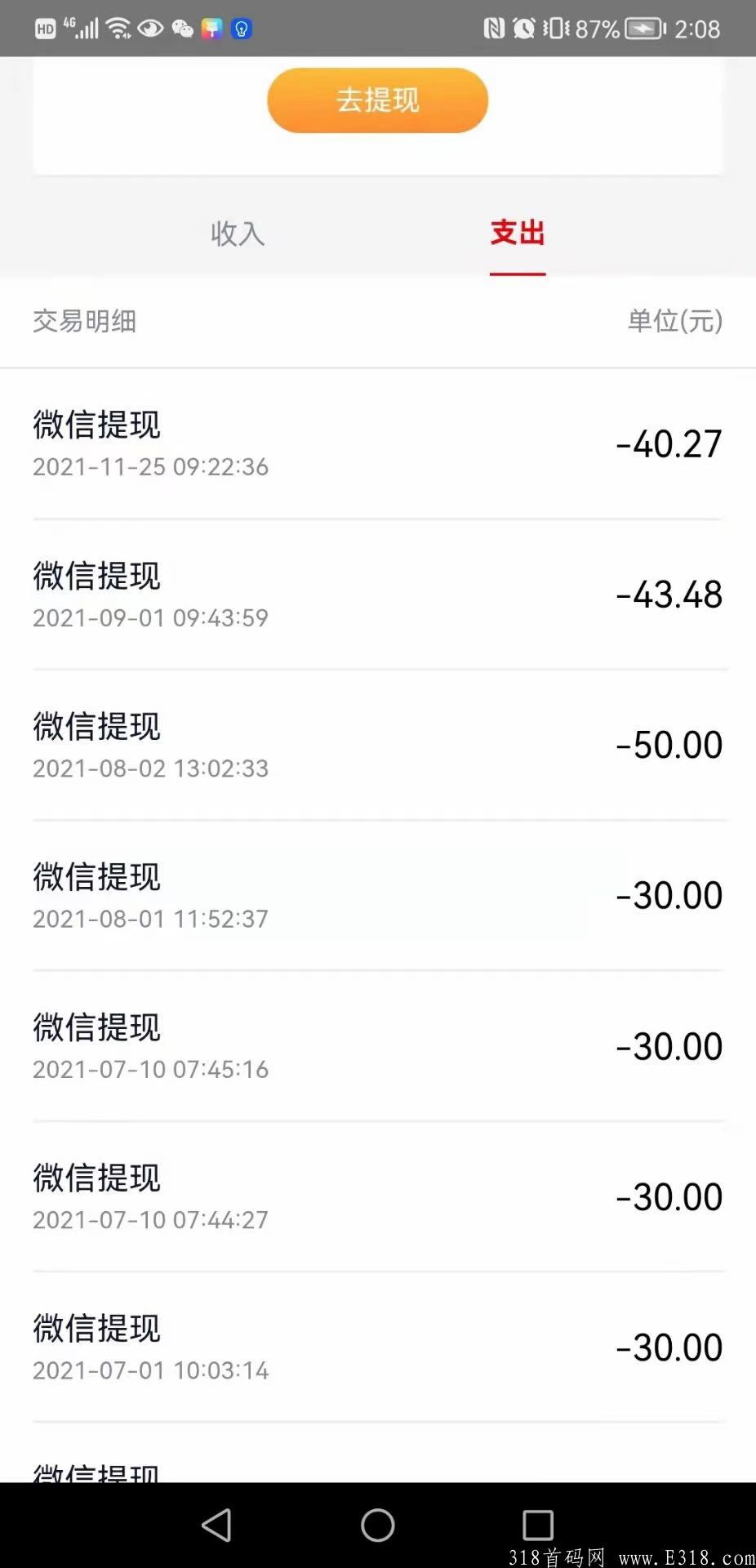Screen dimensions: 756x1568
Task: Switch to the 收入 tab
Action: [237, 235]
